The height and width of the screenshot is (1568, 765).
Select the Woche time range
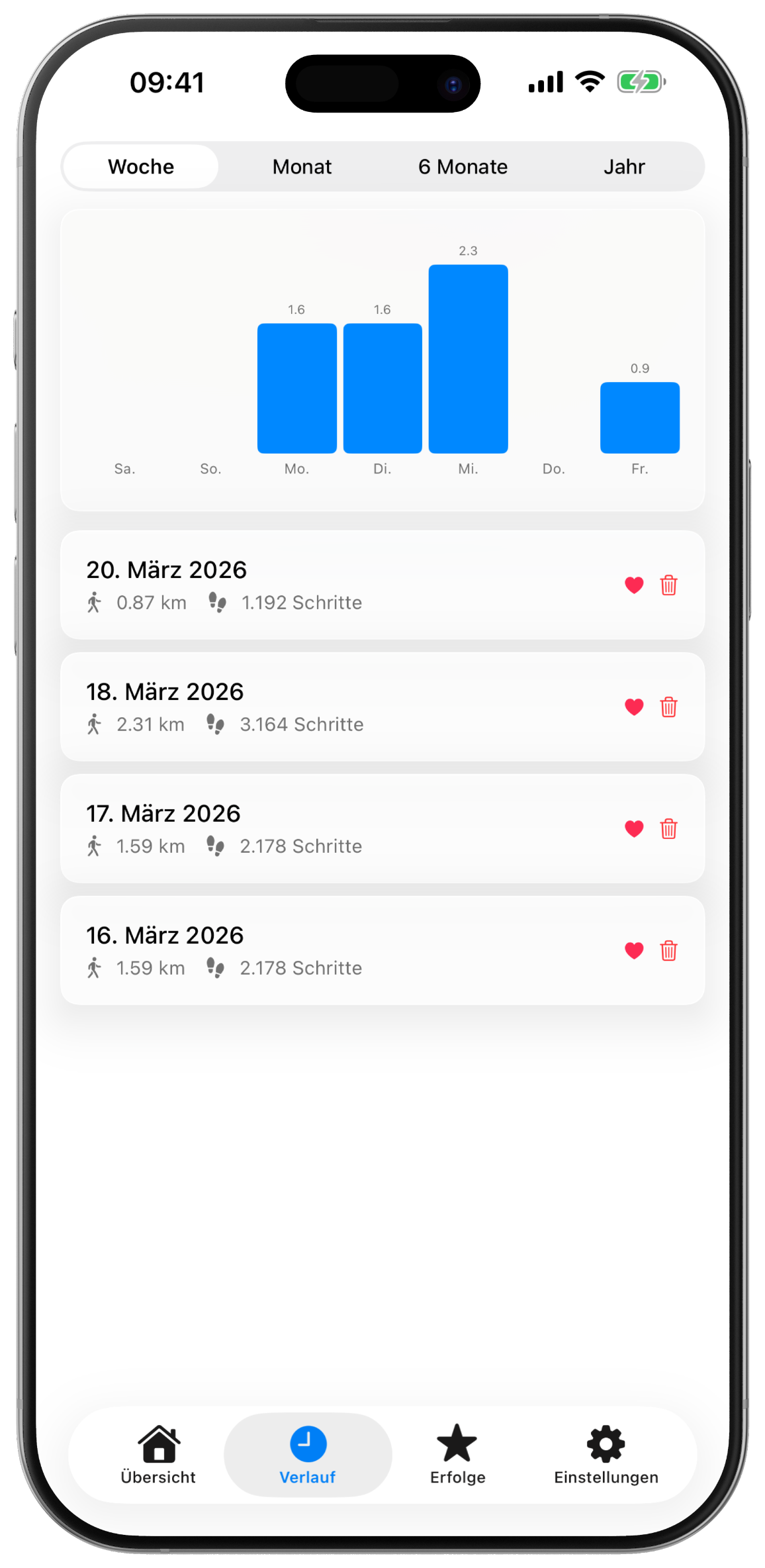pyautogui.click(x=141, y=167)
